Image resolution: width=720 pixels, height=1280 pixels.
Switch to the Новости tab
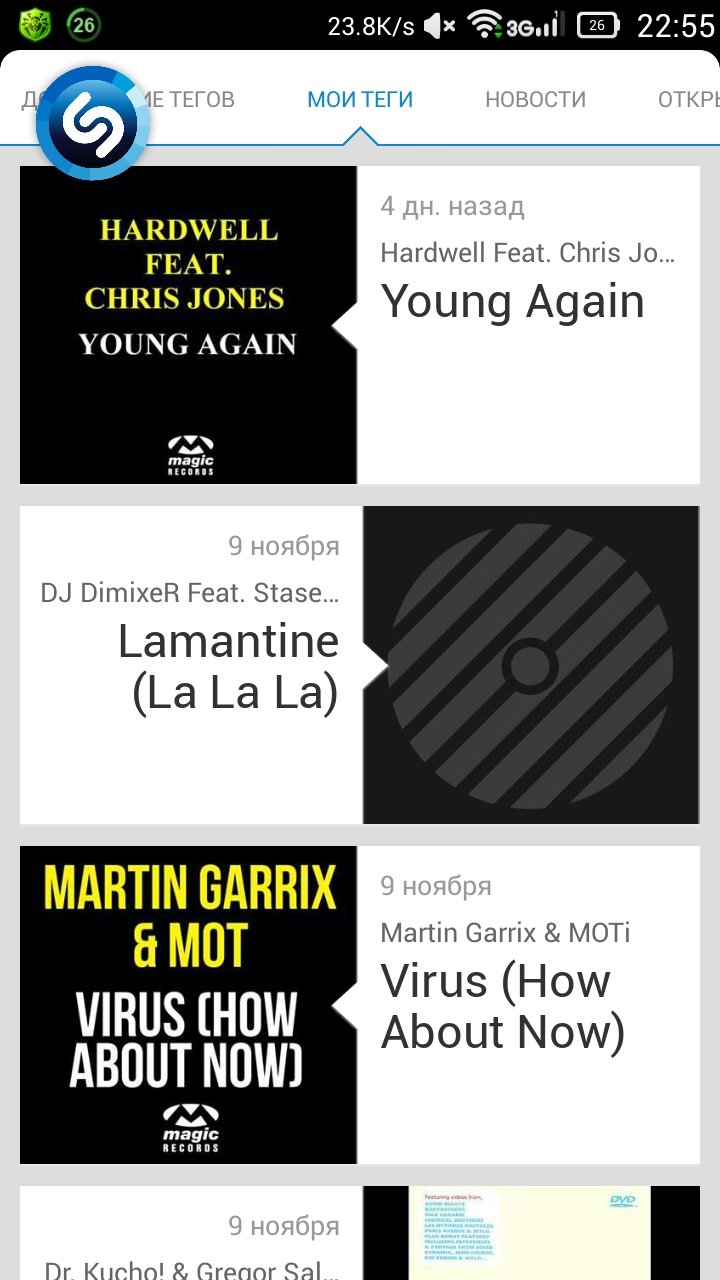pyautogui.click(x=535, y=99)
